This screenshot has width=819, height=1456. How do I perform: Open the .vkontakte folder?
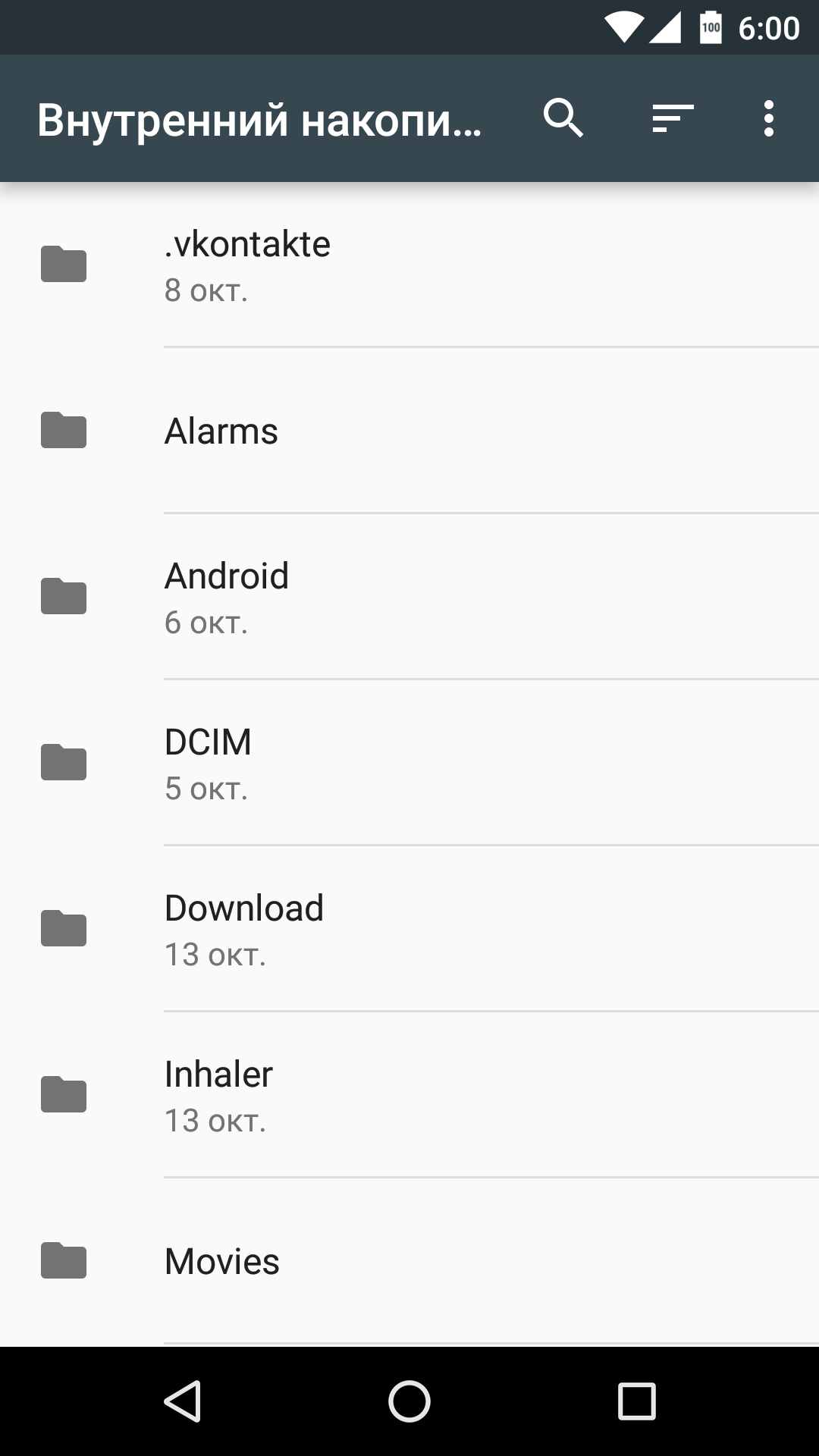pos(409,265)
